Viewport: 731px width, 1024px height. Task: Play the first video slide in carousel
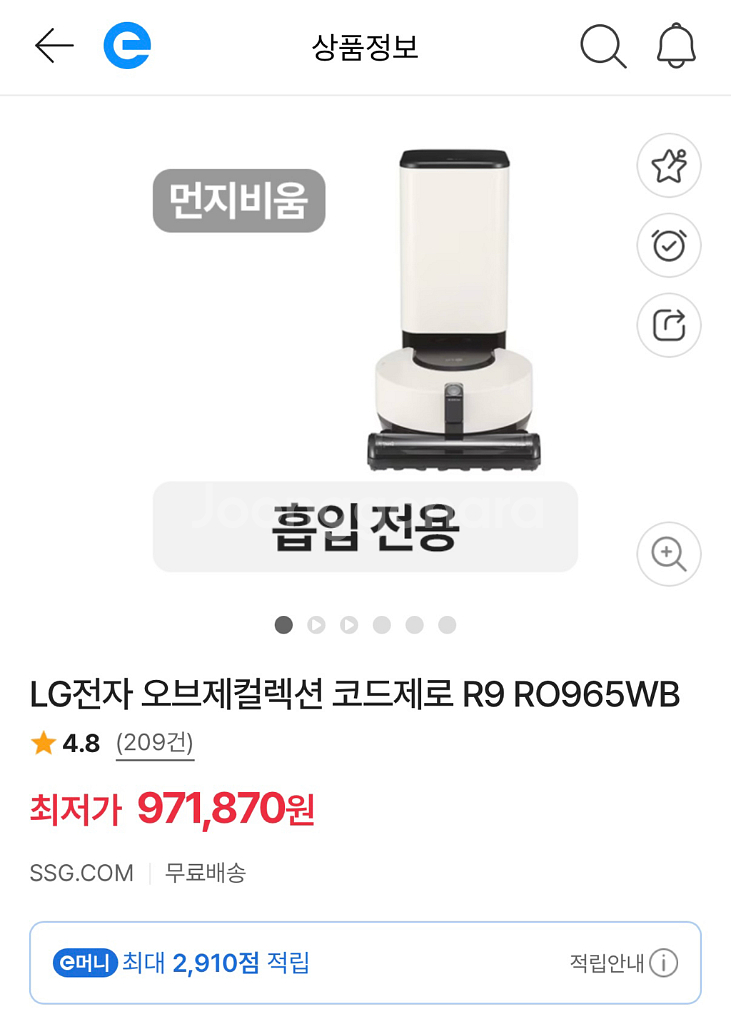click(316, 624)
